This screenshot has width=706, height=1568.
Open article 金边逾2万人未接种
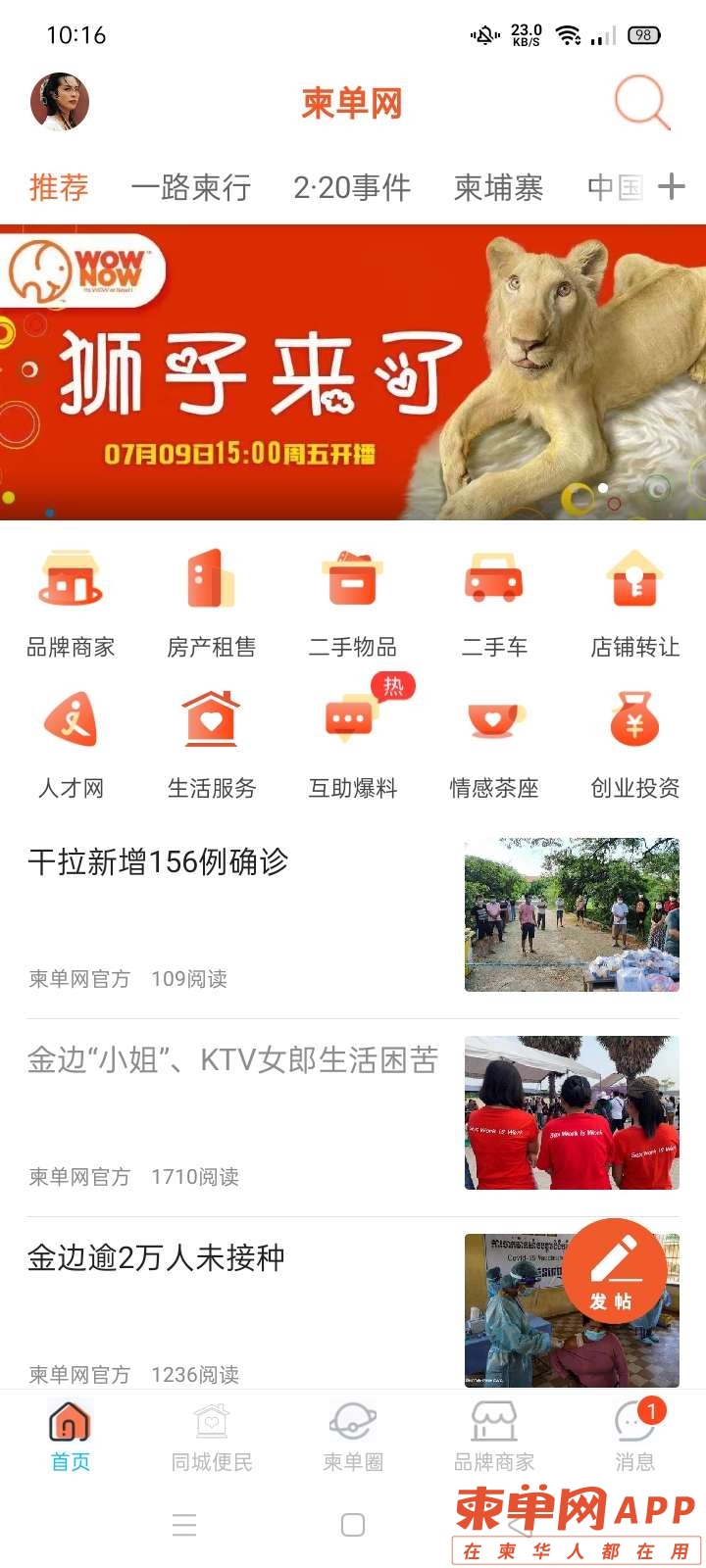click(156, 1258)
